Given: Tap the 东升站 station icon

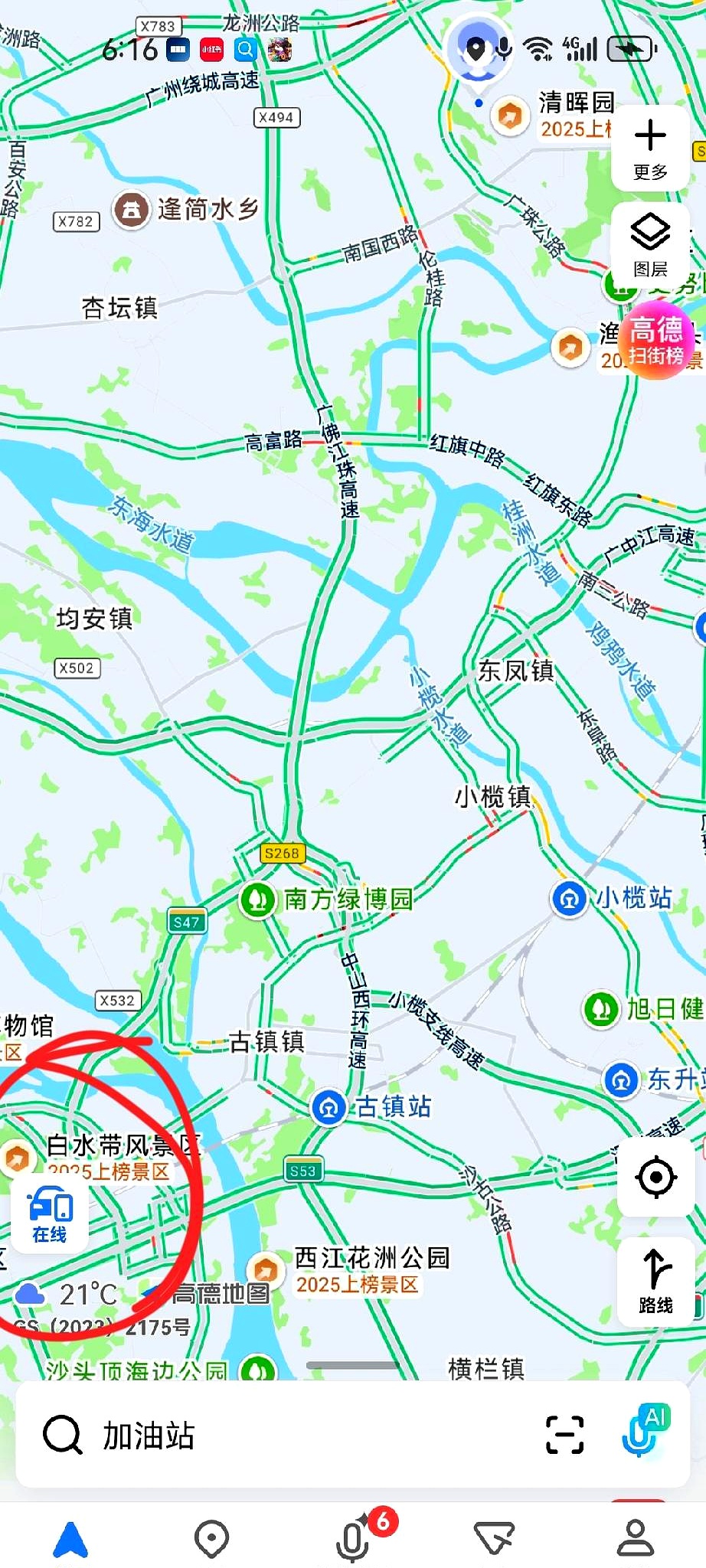Looking at the screenshot, I should [621, 1082].
